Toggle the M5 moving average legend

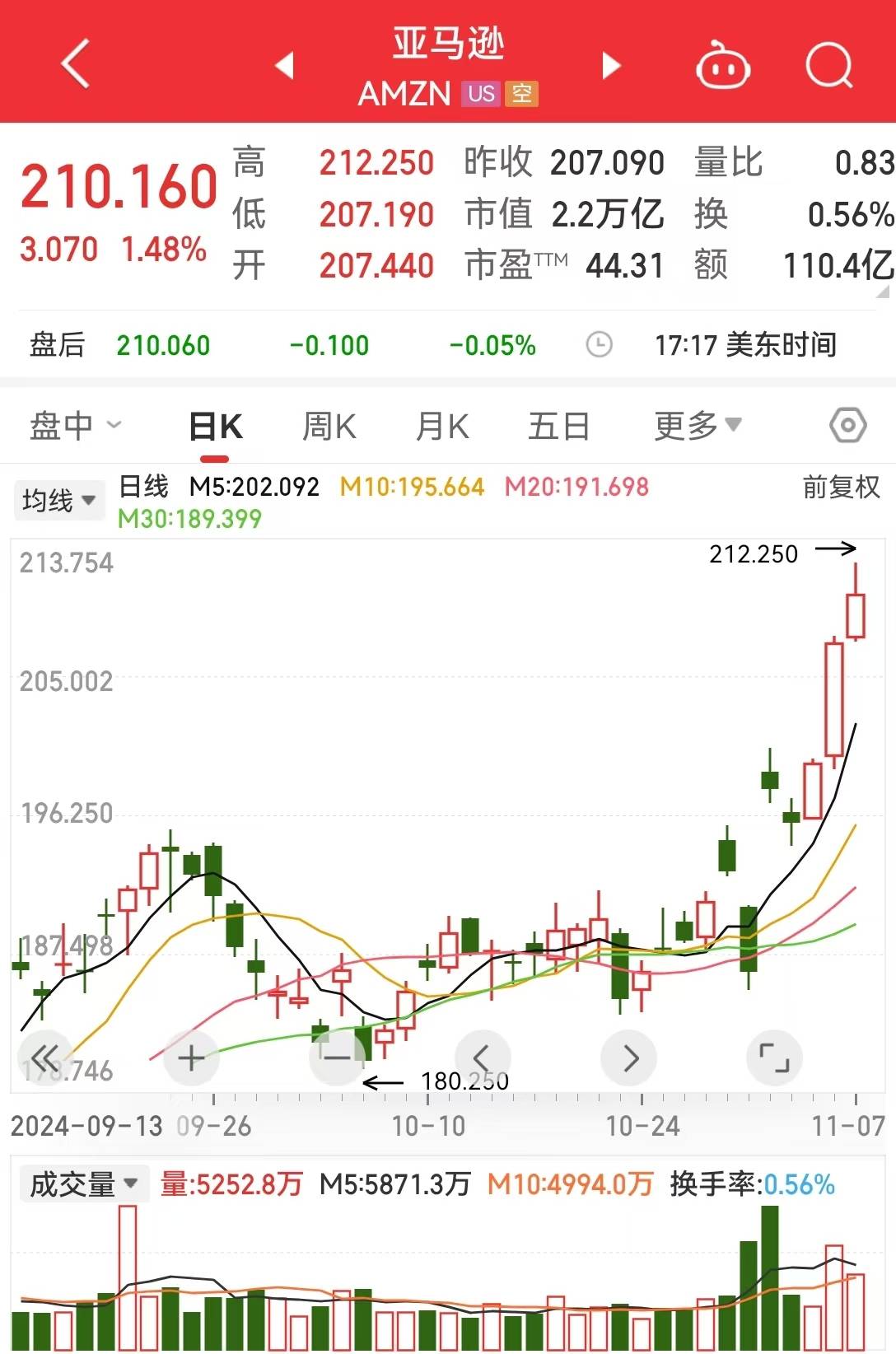(x=255, y=488)
